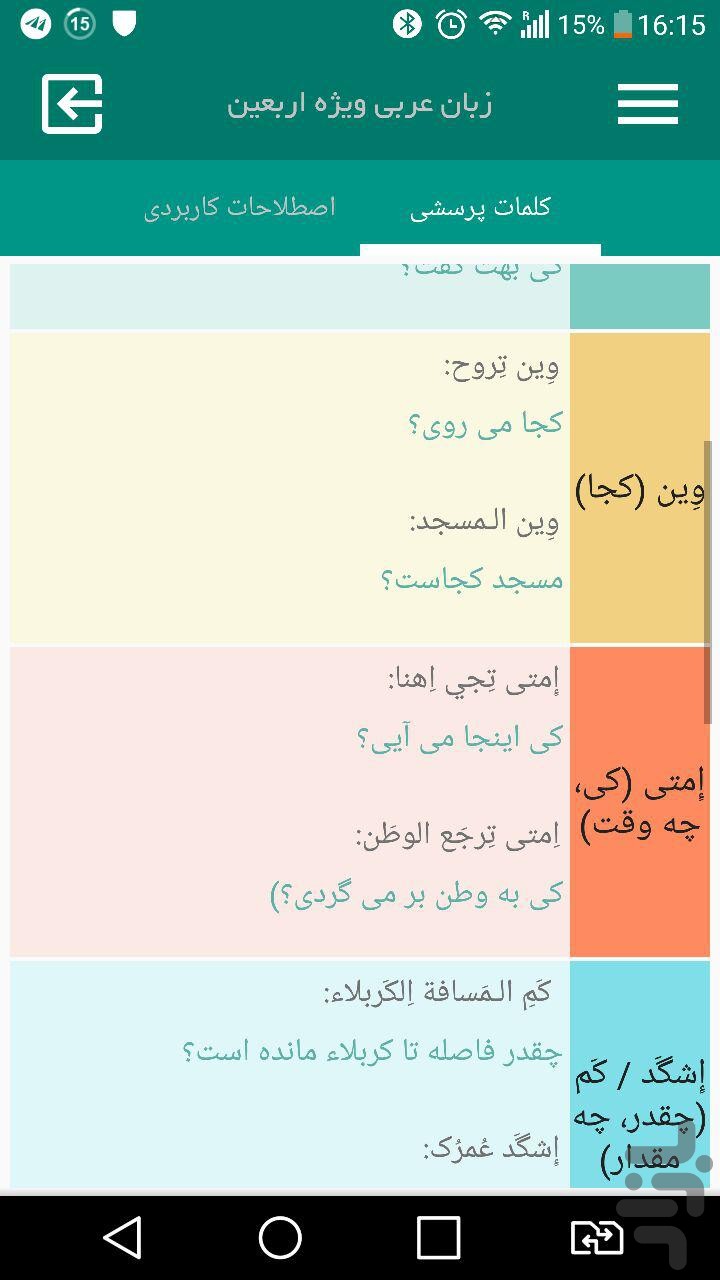The image size is (720, 1280).
Task: Select the کلمات پرسشی tab
Action: [480, 208]
